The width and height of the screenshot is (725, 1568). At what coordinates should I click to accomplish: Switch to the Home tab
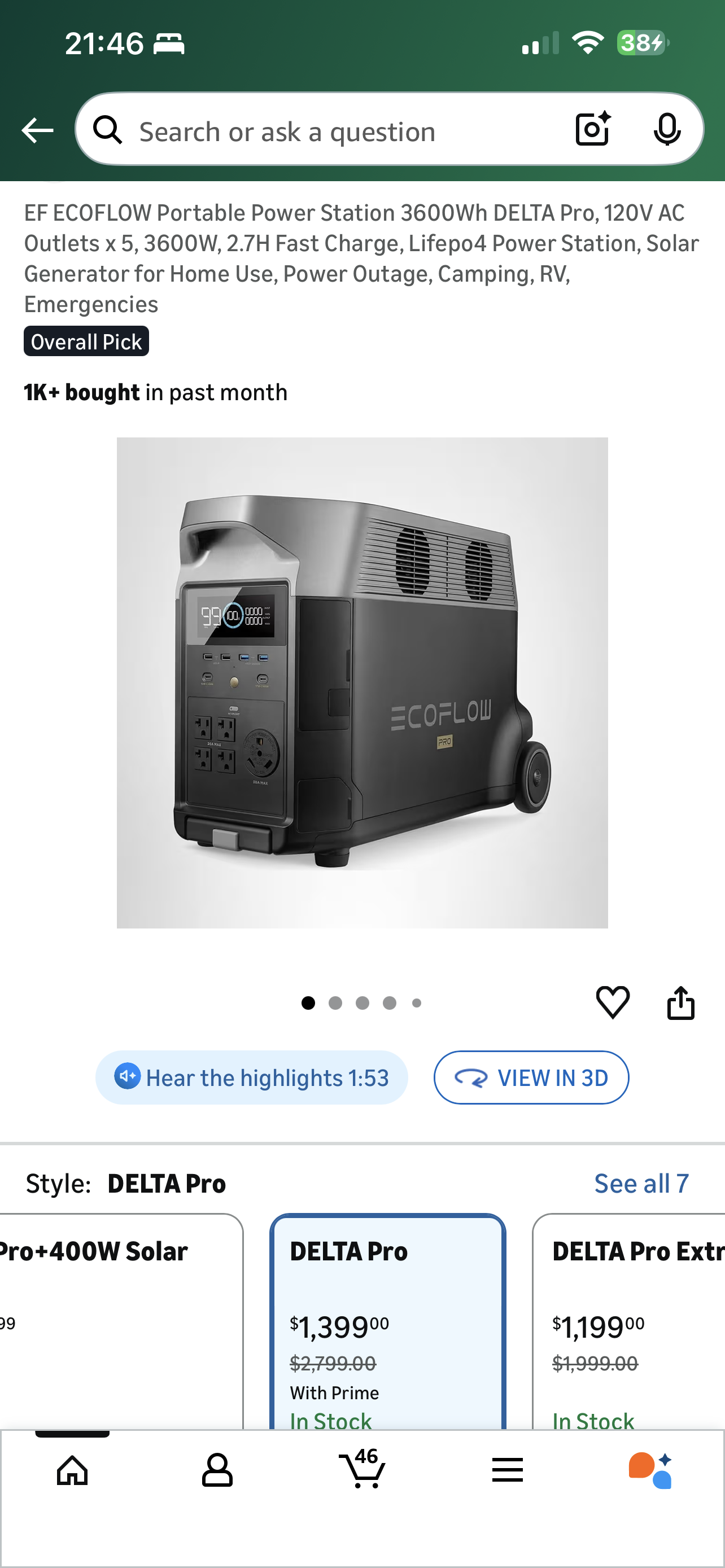pos(72,1470)
